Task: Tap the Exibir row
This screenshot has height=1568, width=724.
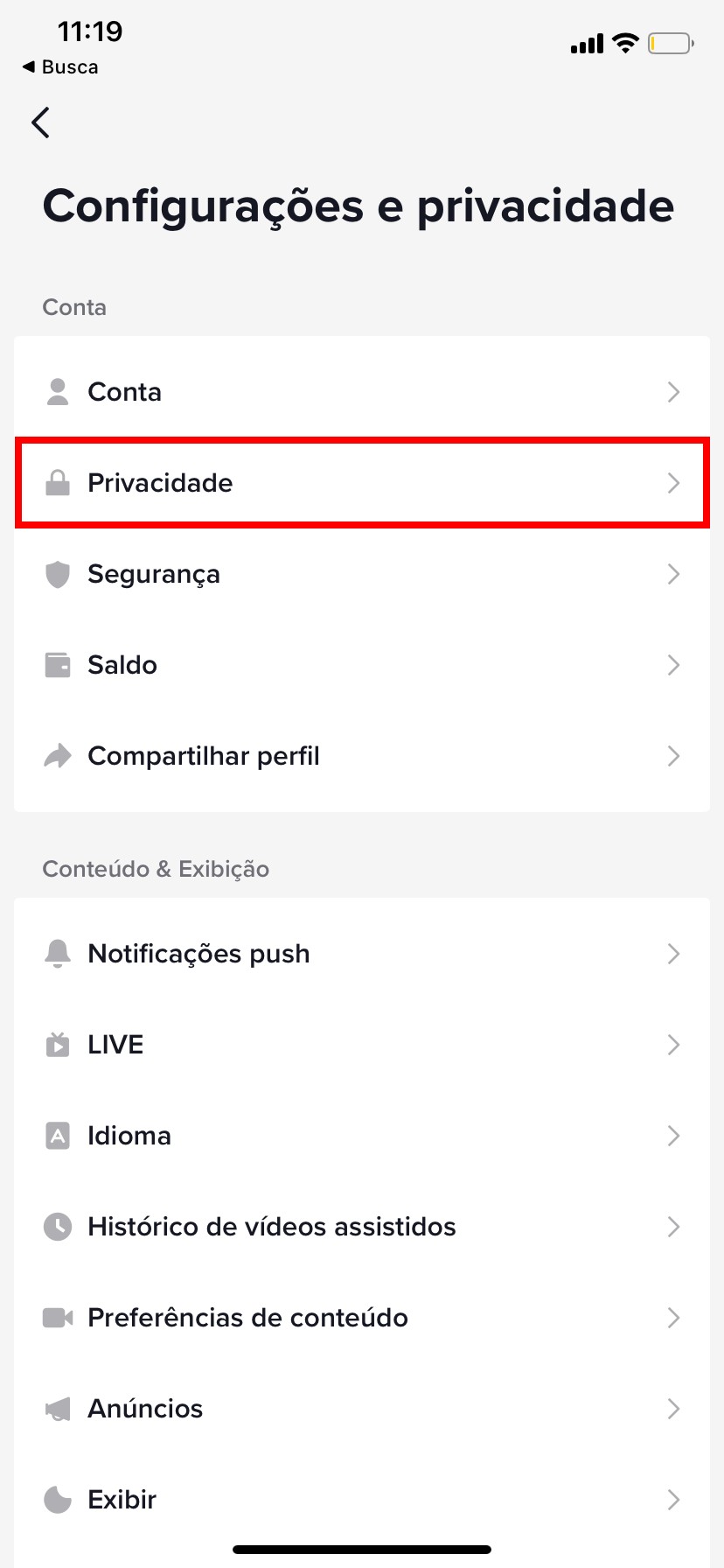Action: pos(362,1500)
